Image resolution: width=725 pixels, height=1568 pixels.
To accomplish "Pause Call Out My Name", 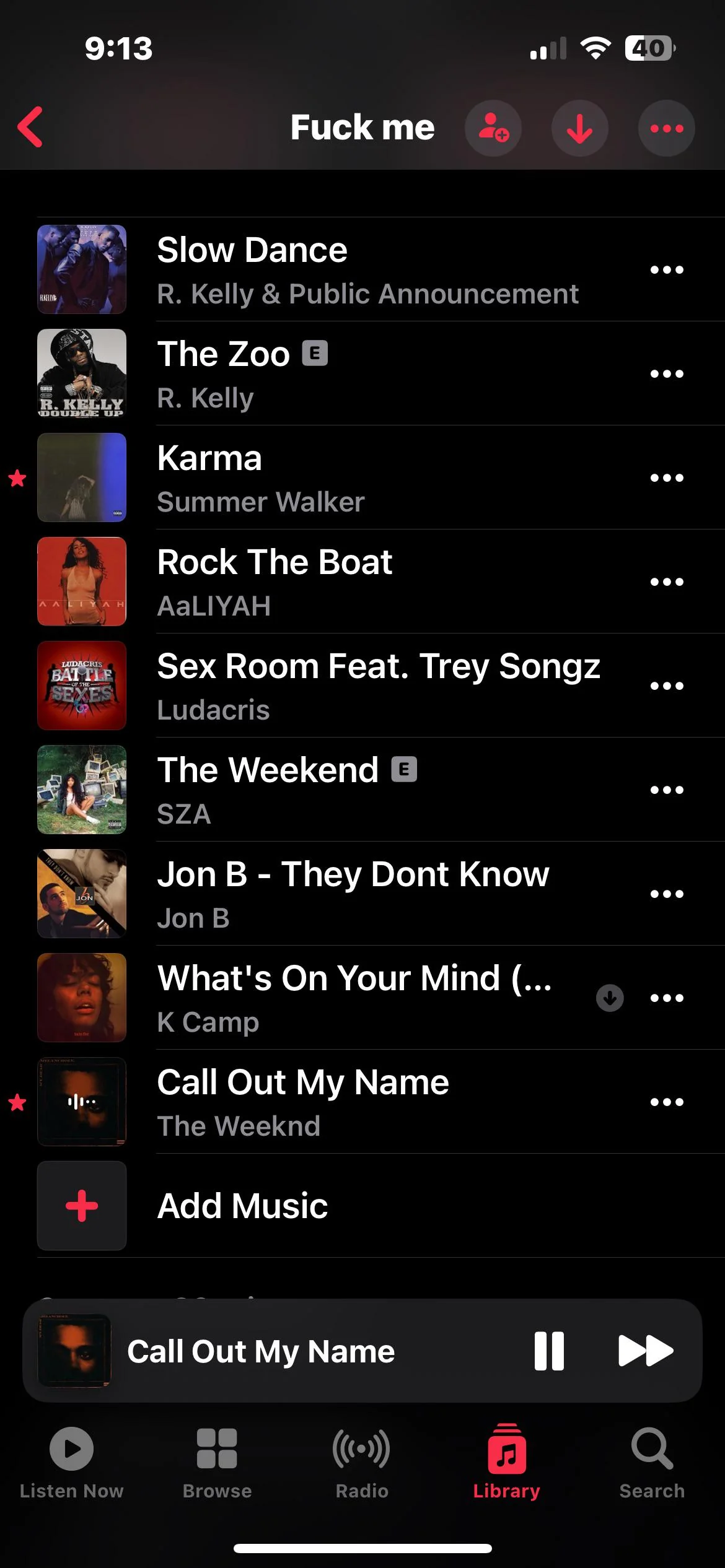I will (550, 1351).
